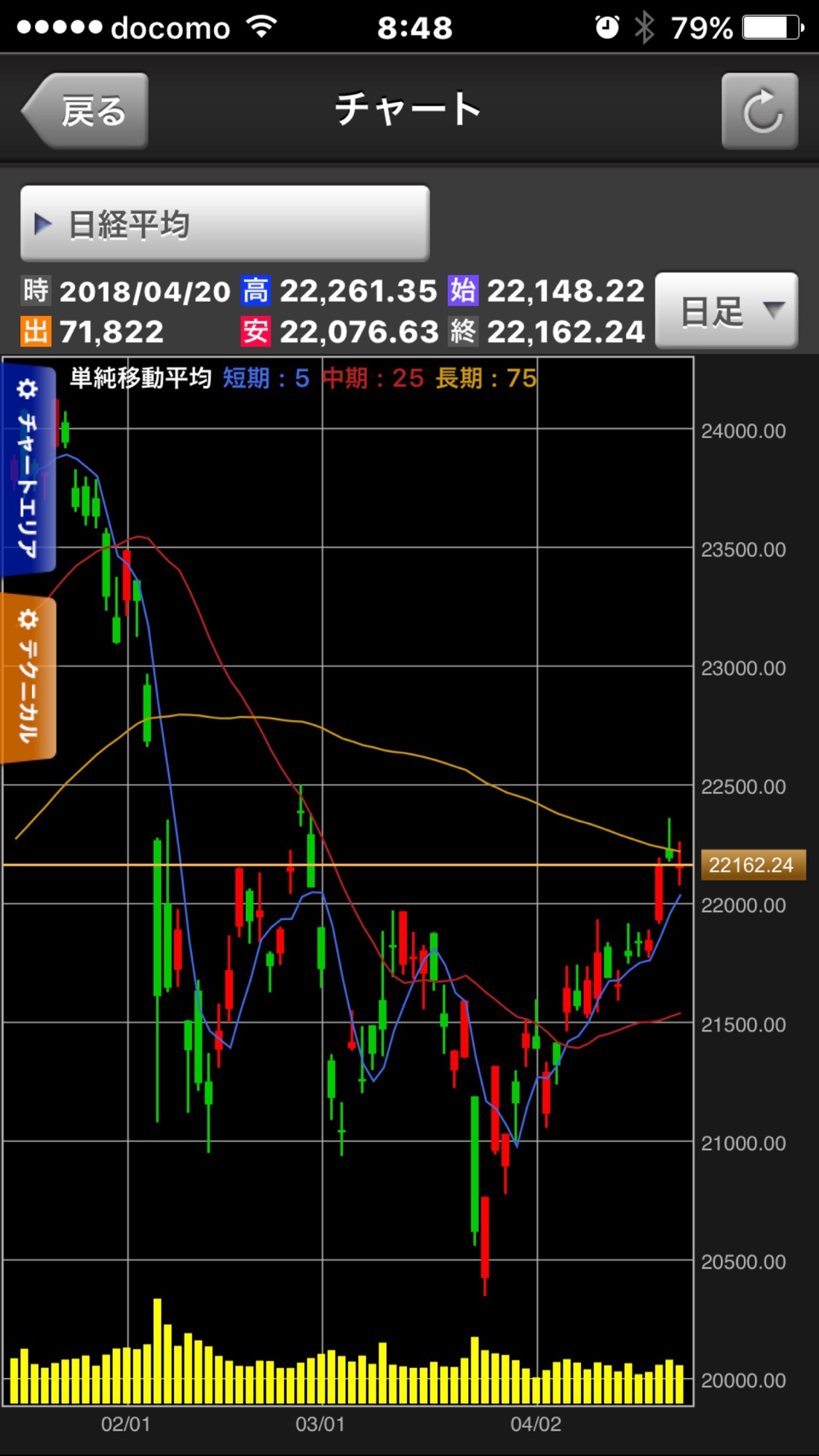
Task: Refresh the chart data
Action: click(x=760, y=111)
